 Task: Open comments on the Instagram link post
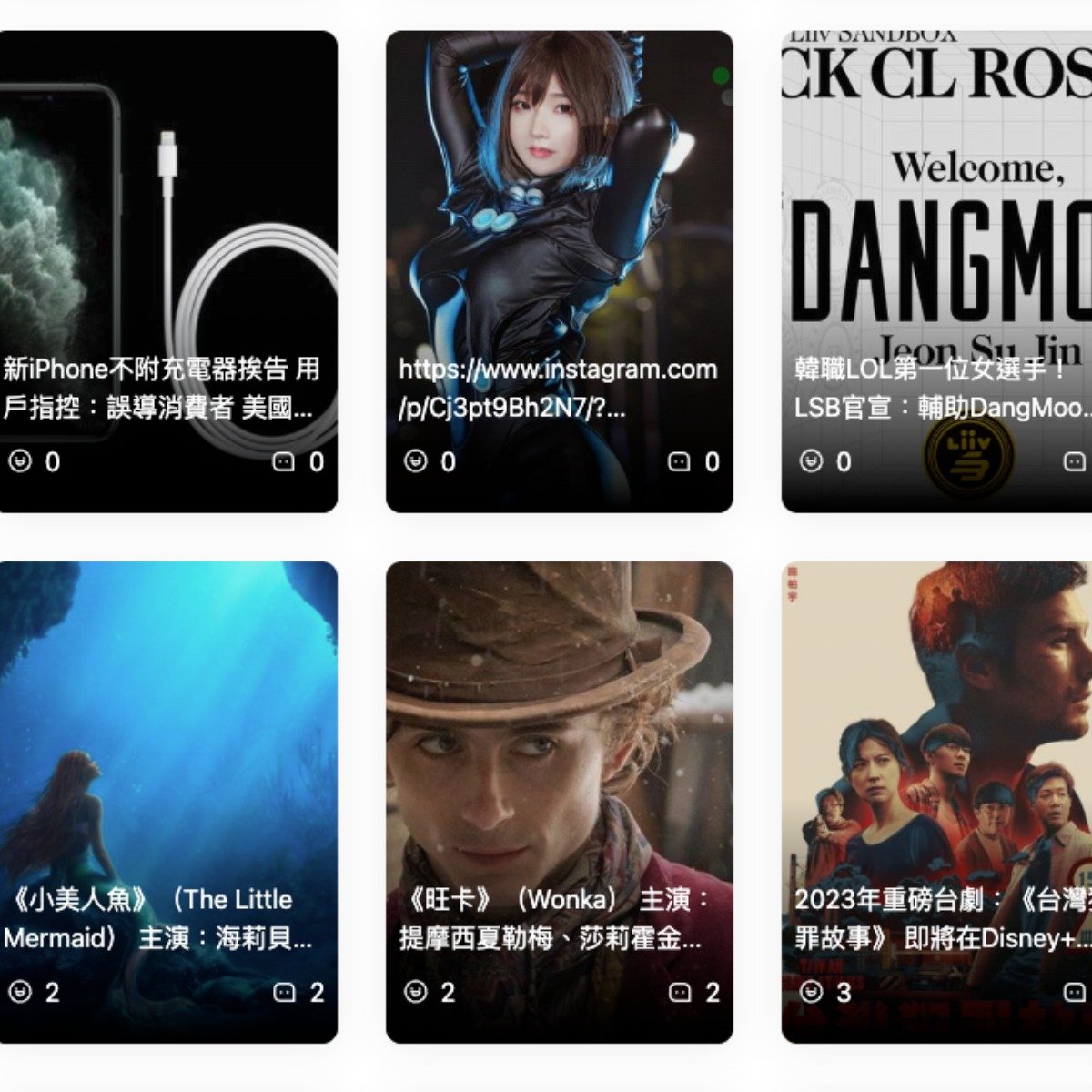coord(680,462)
